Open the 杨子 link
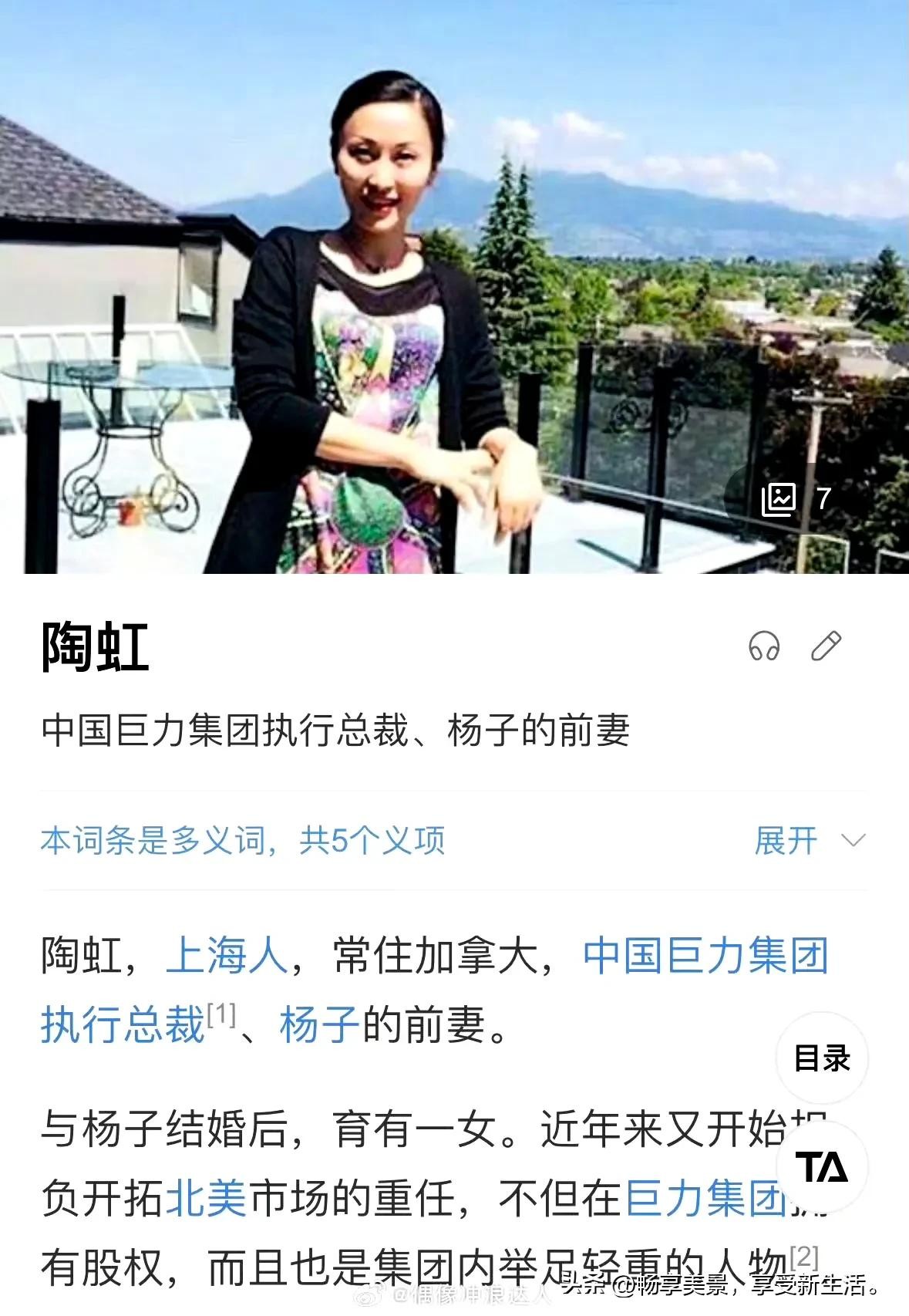 [x=320, y=1025]
